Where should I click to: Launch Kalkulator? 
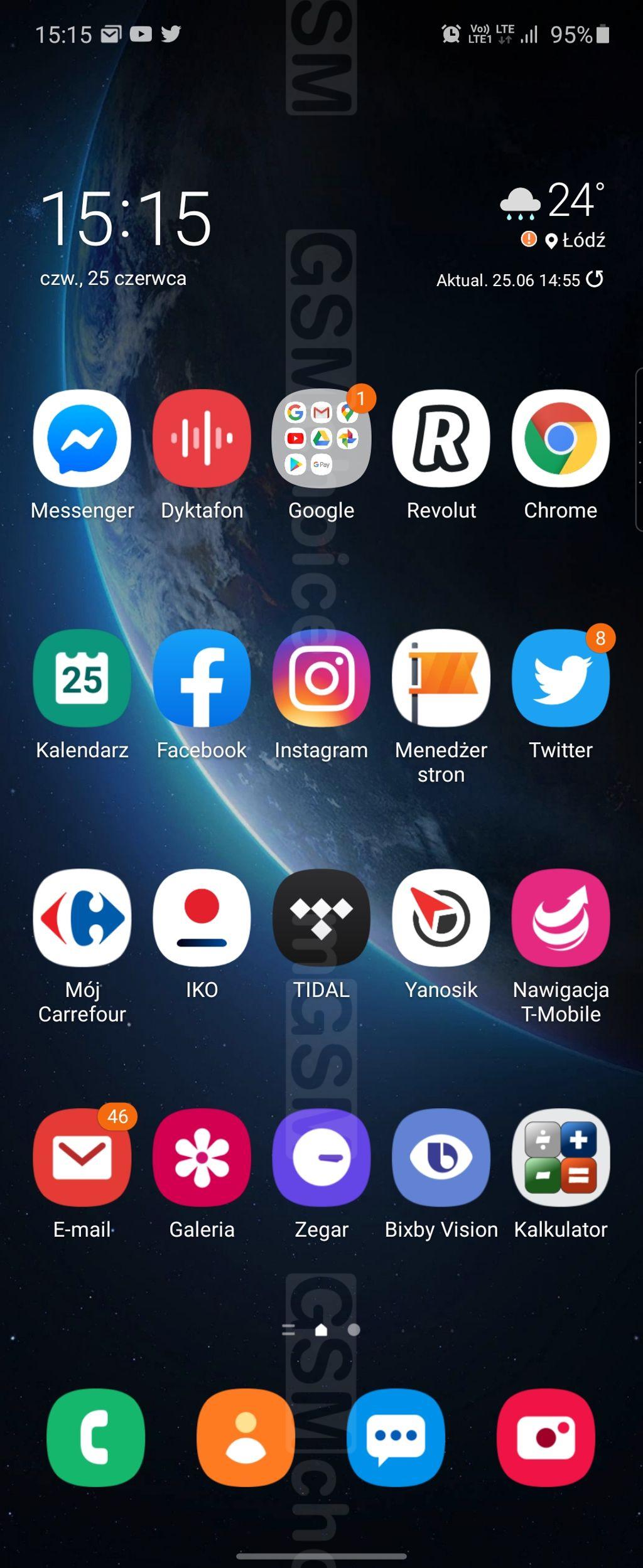click(560, 1158)
